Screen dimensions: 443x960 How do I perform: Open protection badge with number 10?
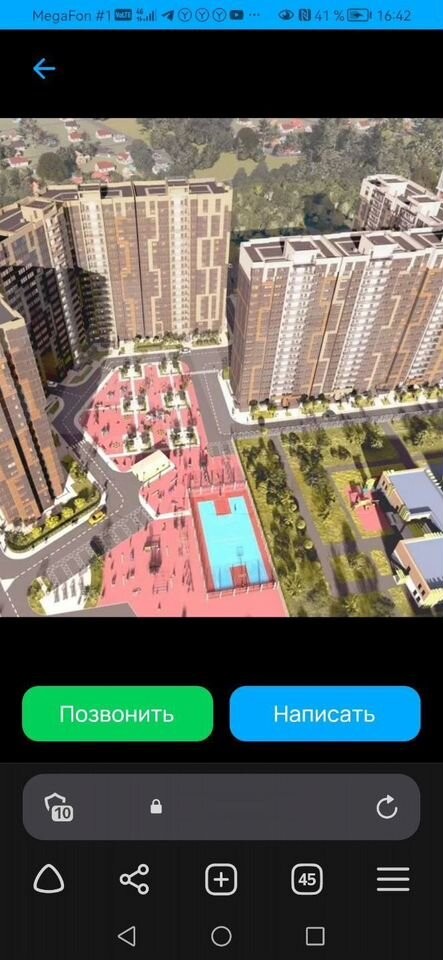pyautogui.click(x=59, y=808)
